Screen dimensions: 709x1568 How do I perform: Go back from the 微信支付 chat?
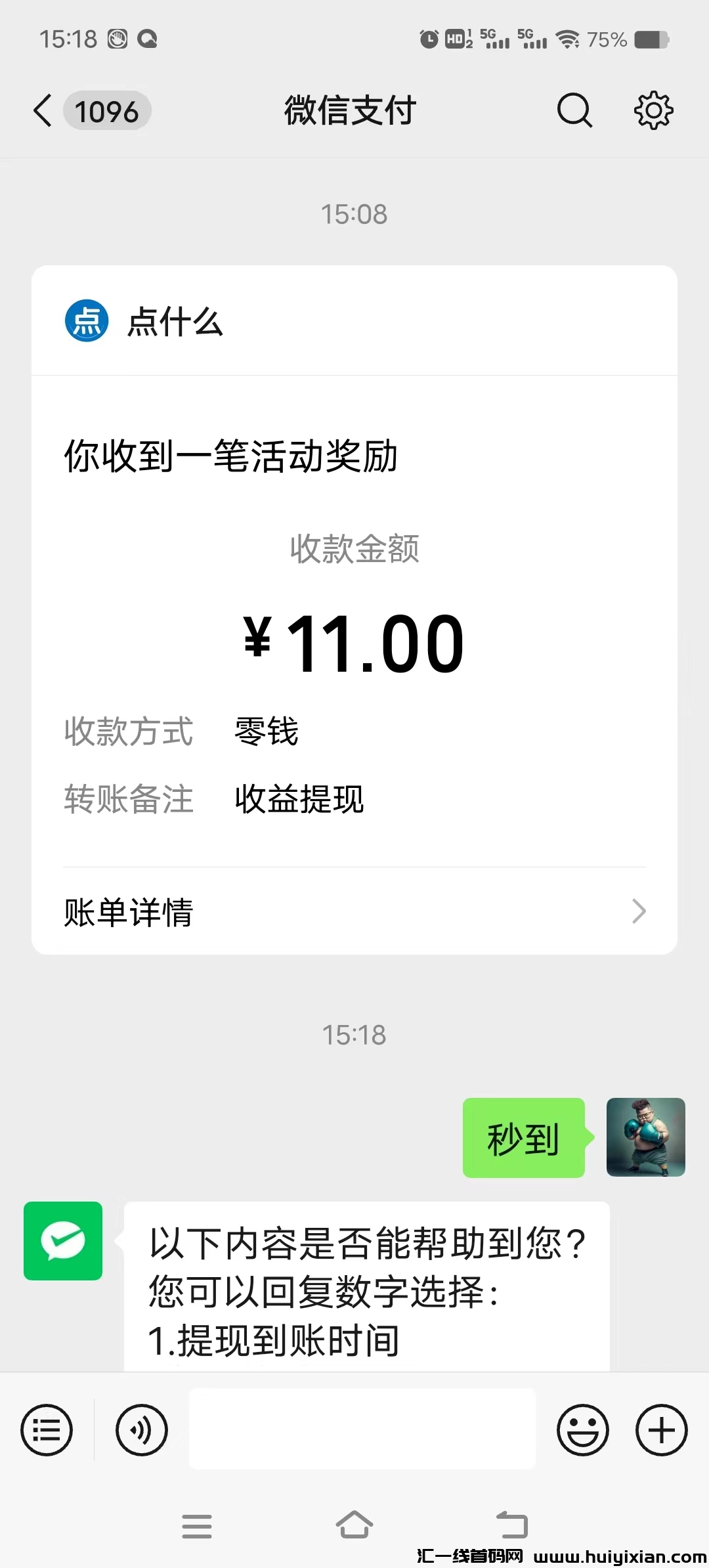[x=43, y=110]
